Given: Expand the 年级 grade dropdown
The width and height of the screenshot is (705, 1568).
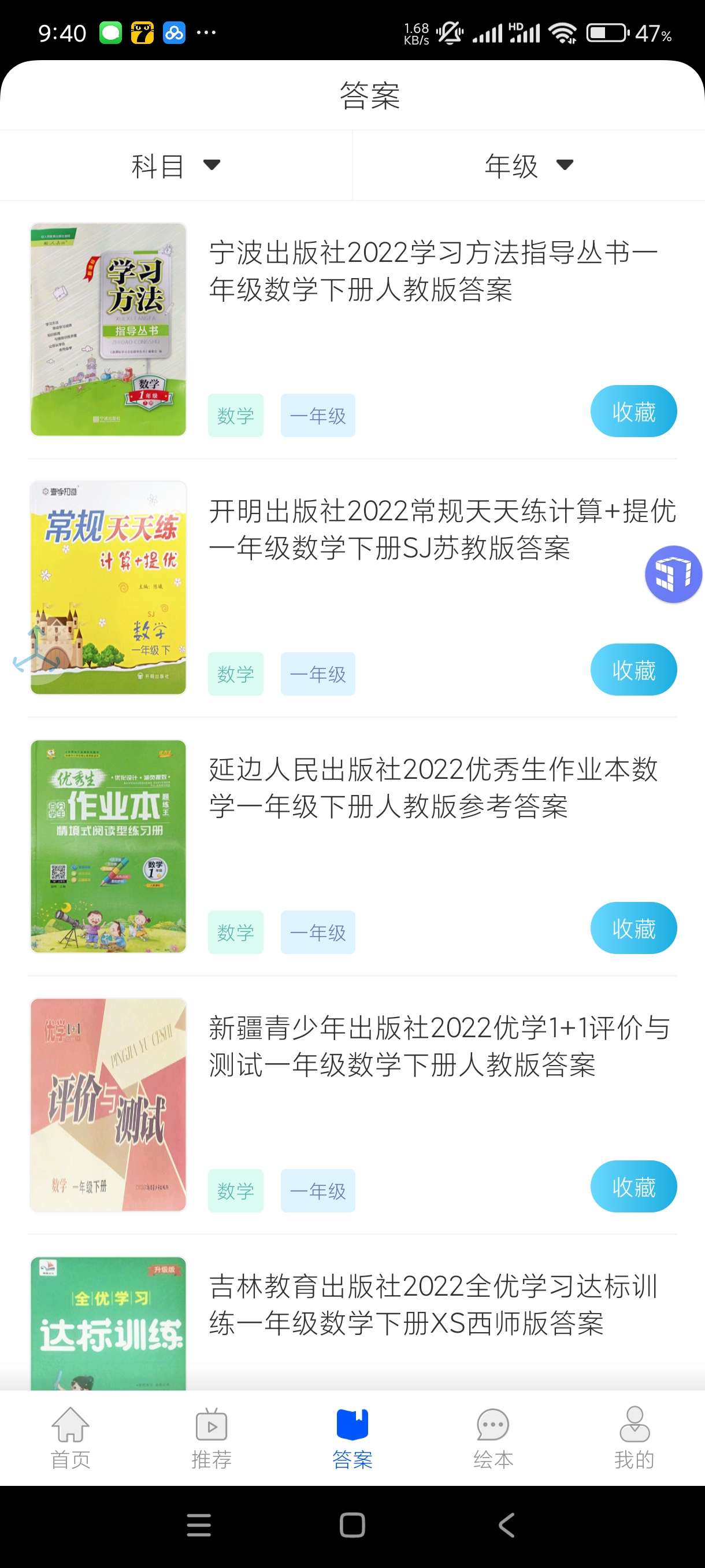Looking at the screenshot, I should (x=528, y=165).
